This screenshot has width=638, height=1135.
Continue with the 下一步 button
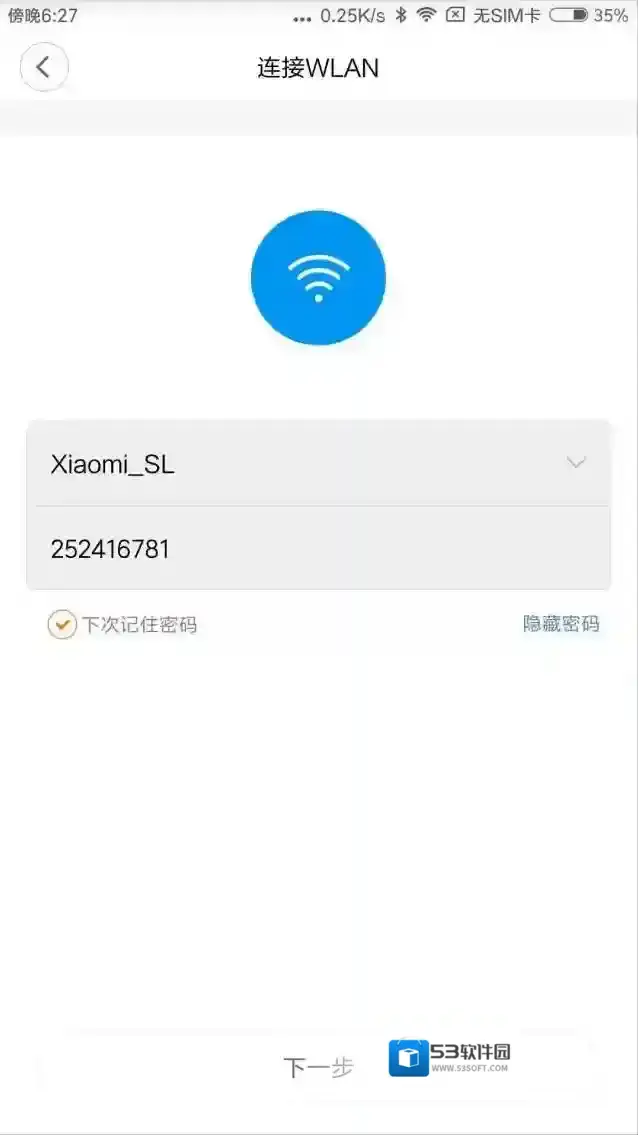click(x=318, y=1068)
